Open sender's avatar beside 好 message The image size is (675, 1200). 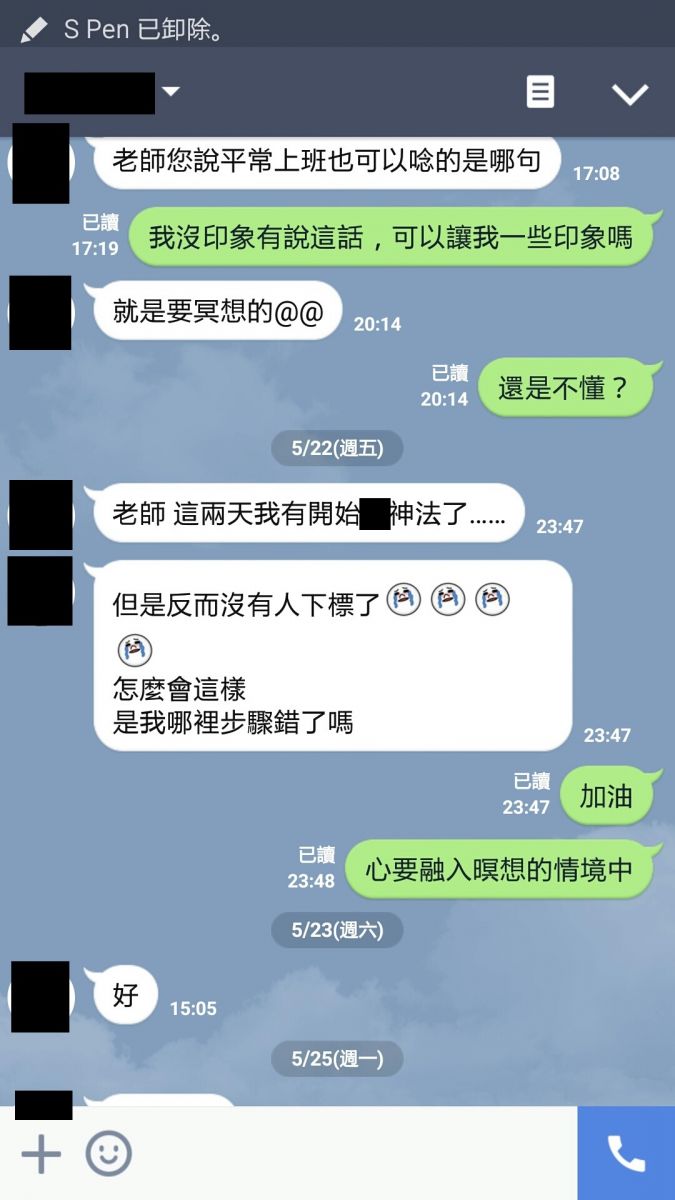point(41,997)
